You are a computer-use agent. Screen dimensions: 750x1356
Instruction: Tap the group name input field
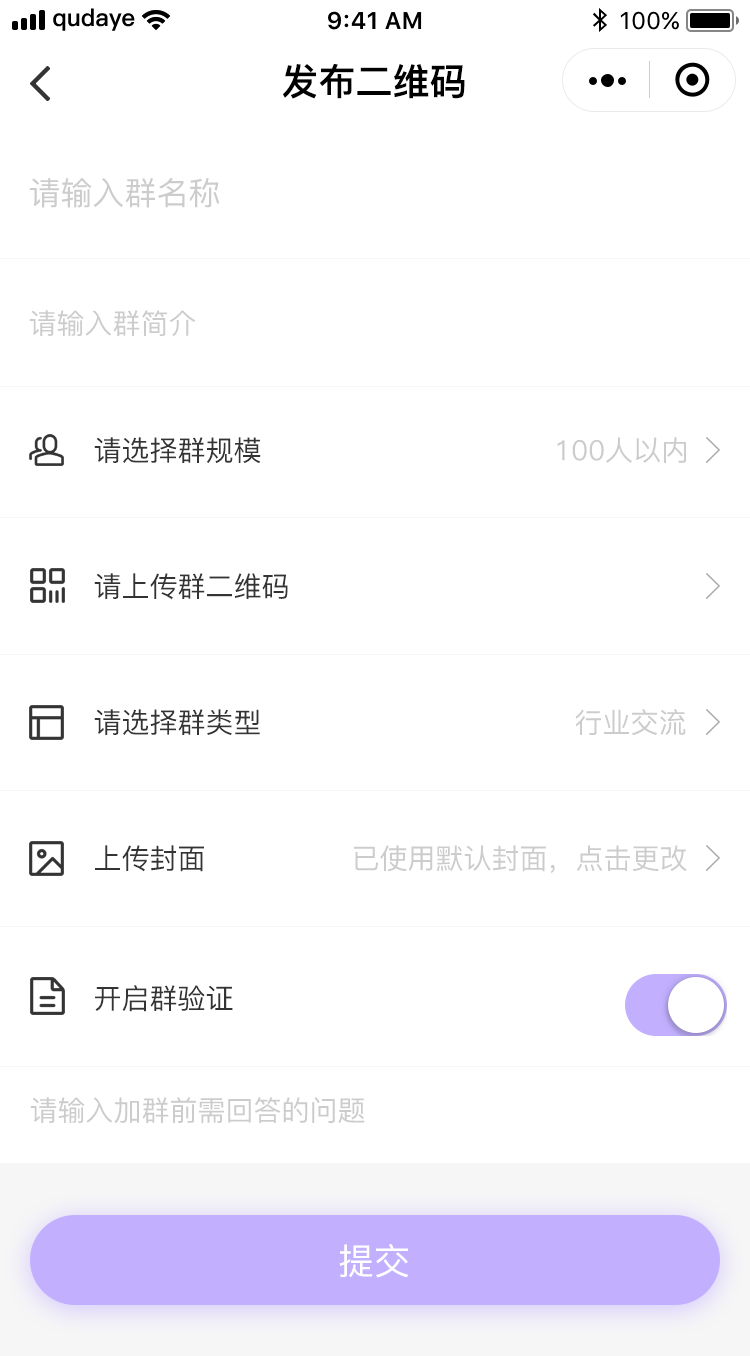click(x=375, y=194)
